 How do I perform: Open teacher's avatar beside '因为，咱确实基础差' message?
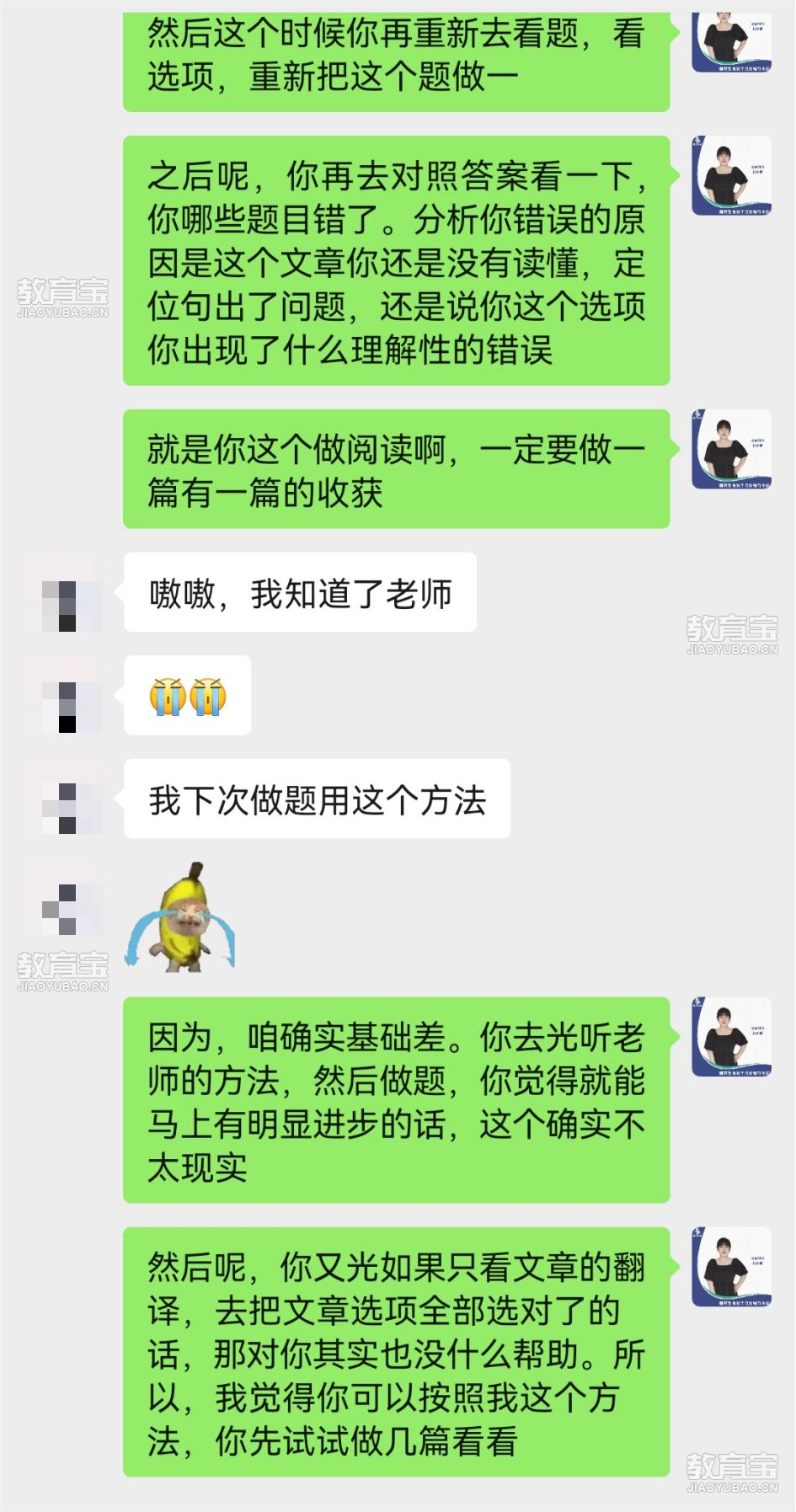coord(731,1037)
